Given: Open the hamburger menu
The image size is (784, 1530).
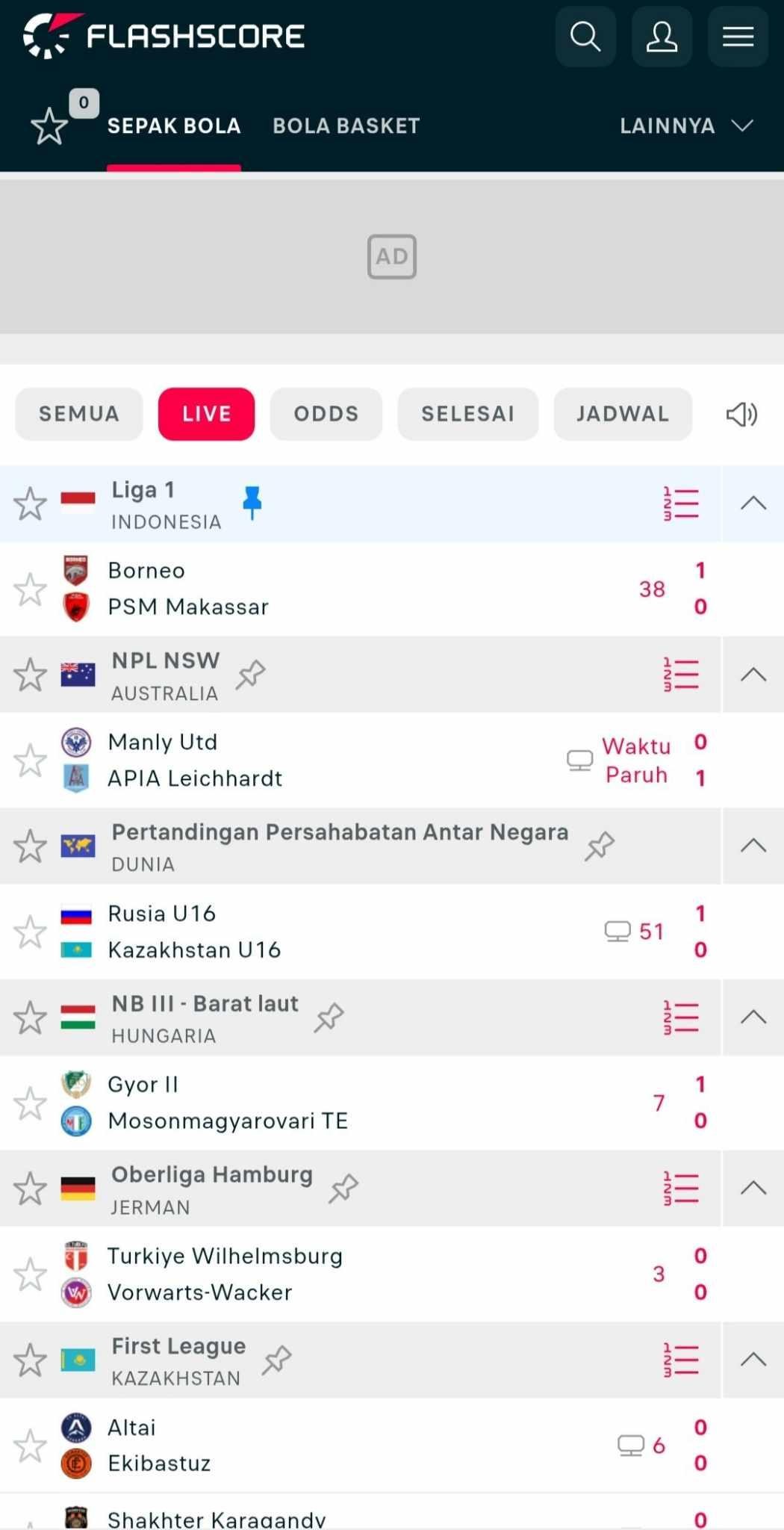Looking at the screenshot, I should [x=738, y=37].
